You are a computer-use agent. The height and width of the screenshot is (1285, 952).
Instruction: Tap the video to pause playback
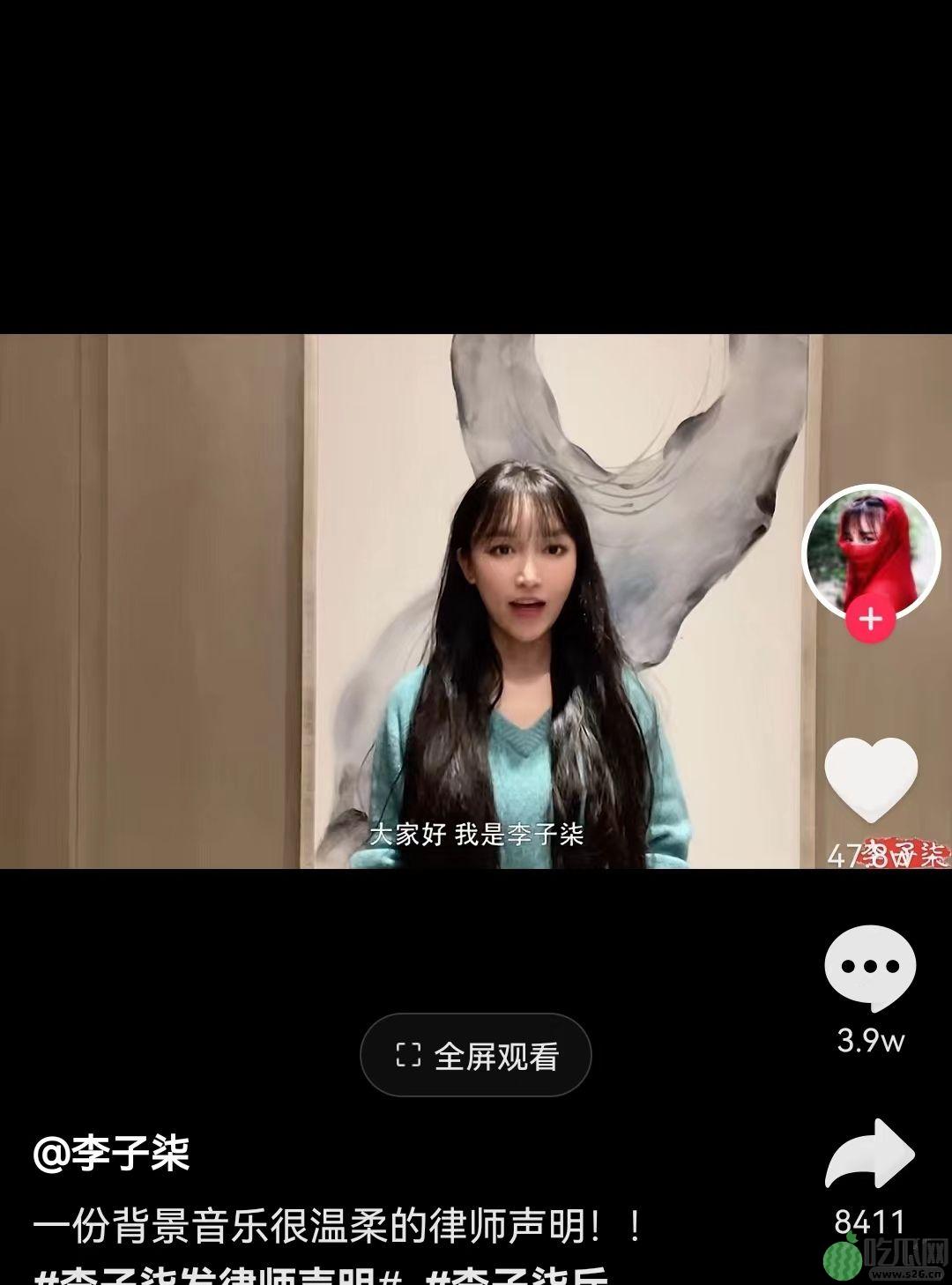(476, 599)
